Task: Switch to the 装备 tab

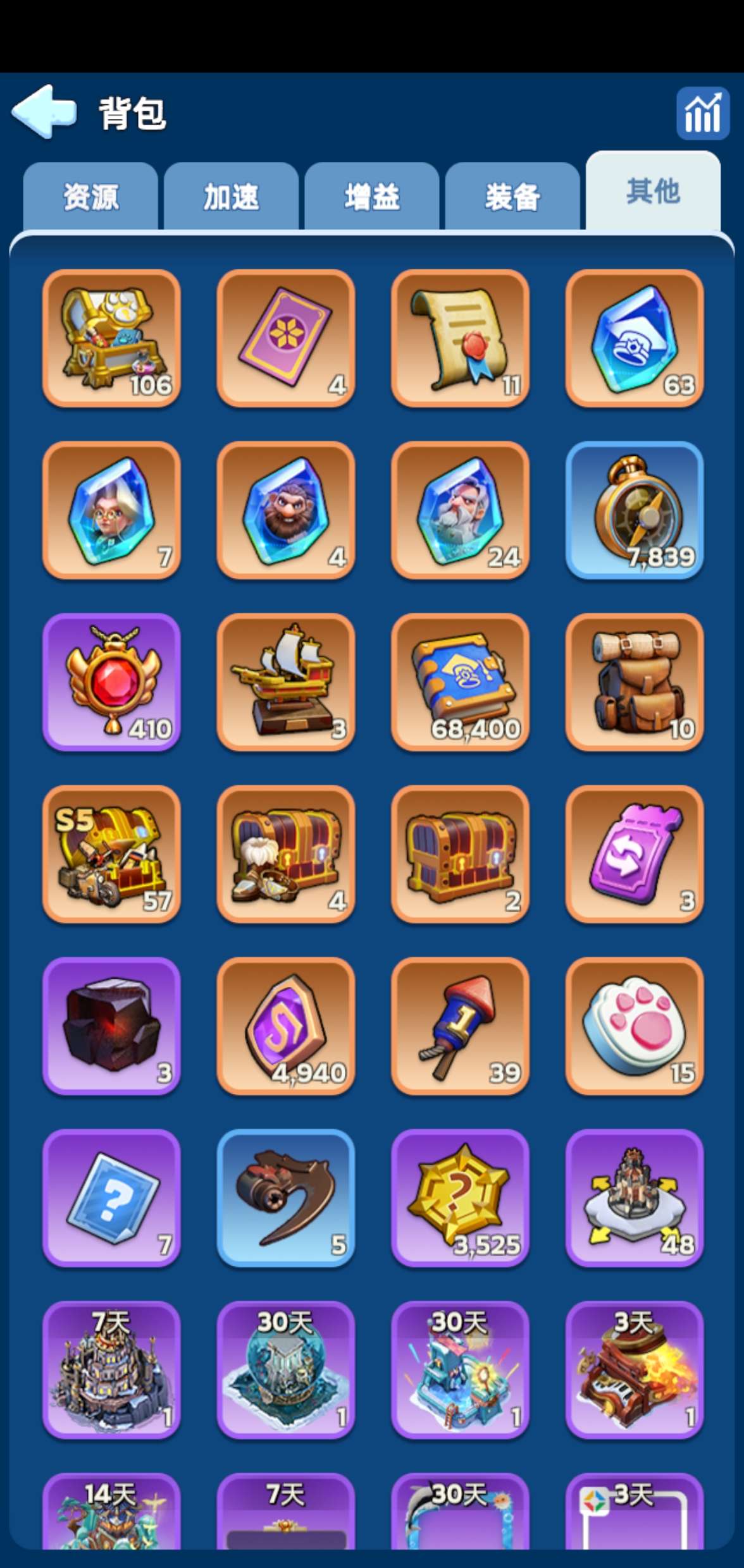Action: 512,197
